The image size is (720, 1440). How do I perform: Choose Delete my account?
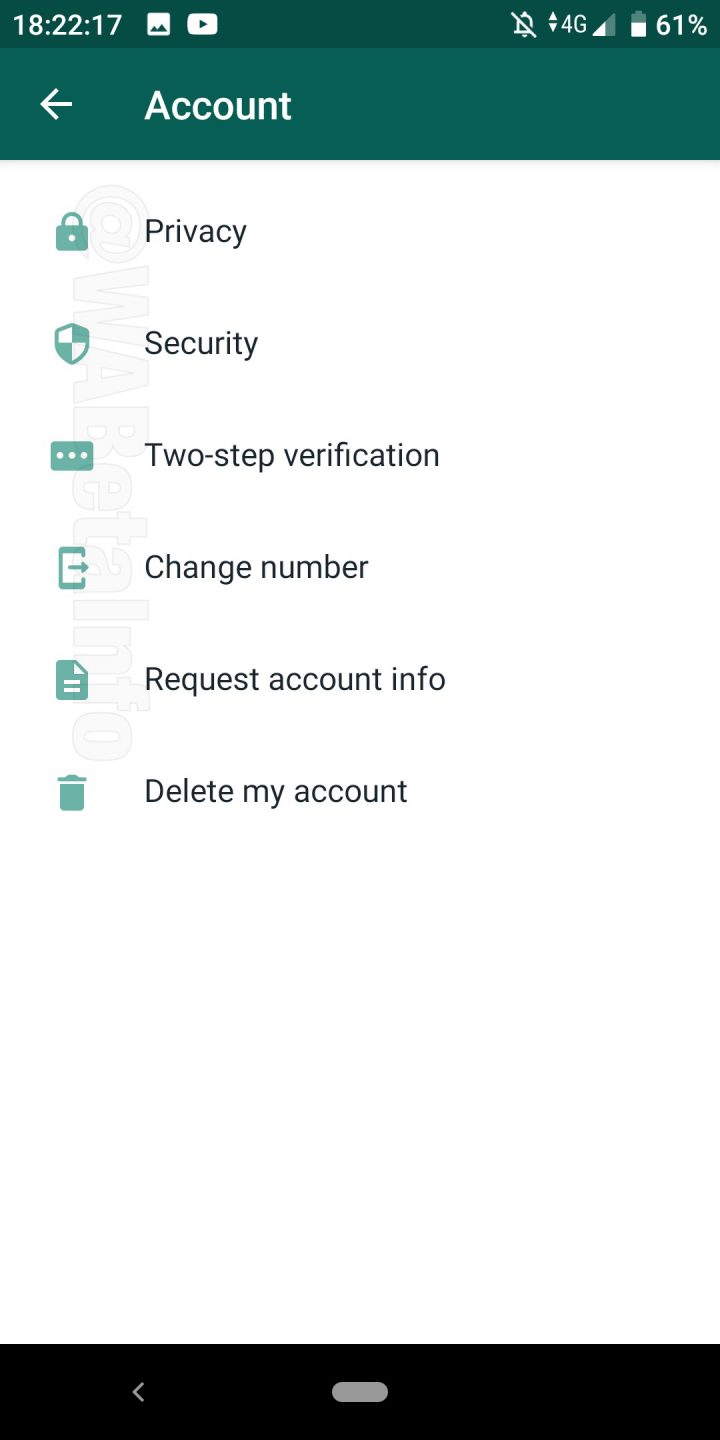tap(360, 791)
